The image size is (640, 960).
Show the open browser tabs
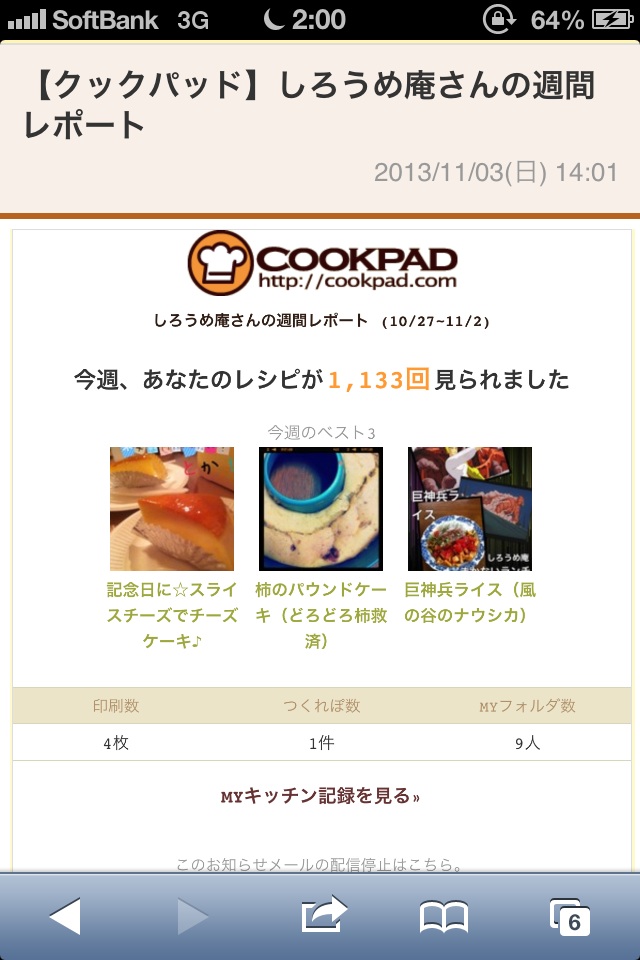point(570,916)
